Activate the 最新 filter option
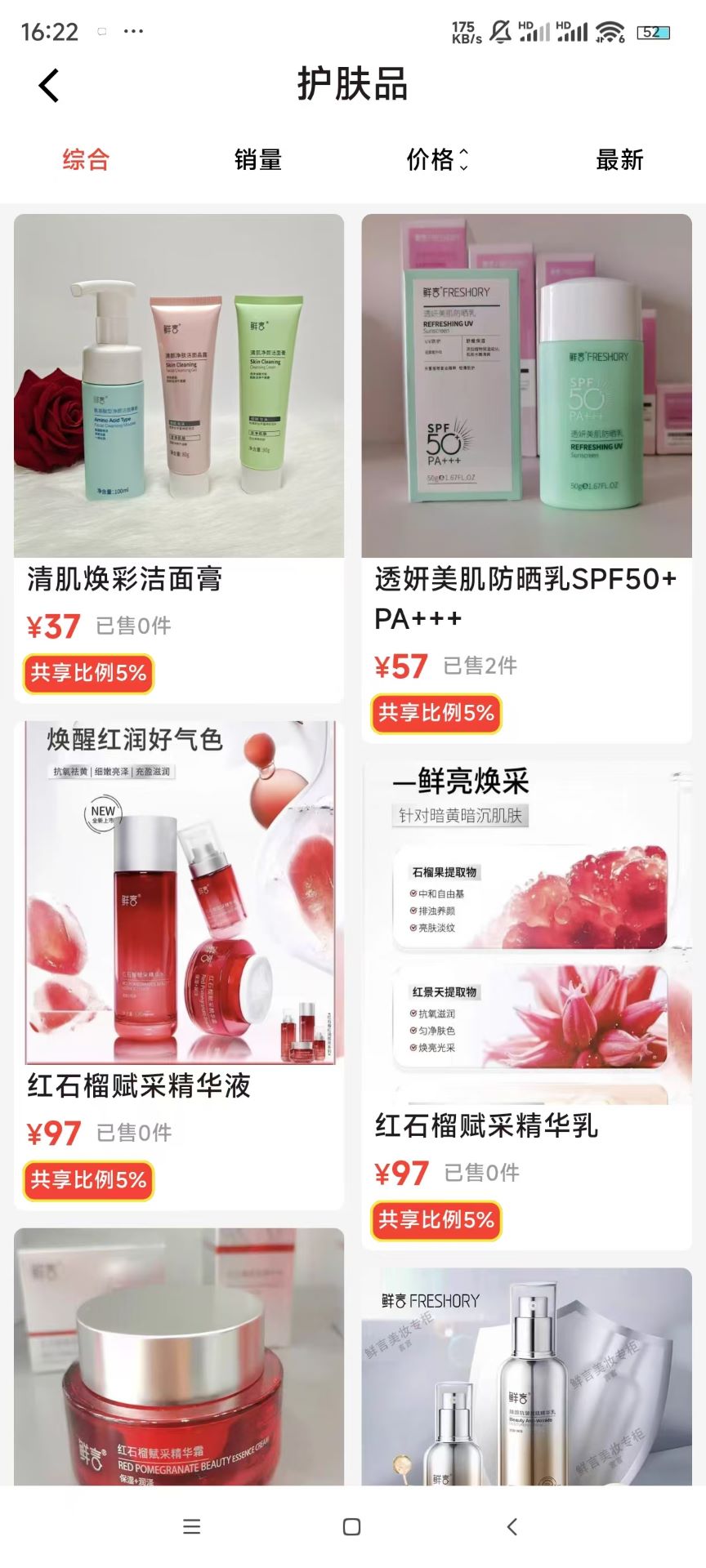 point(619,161)
